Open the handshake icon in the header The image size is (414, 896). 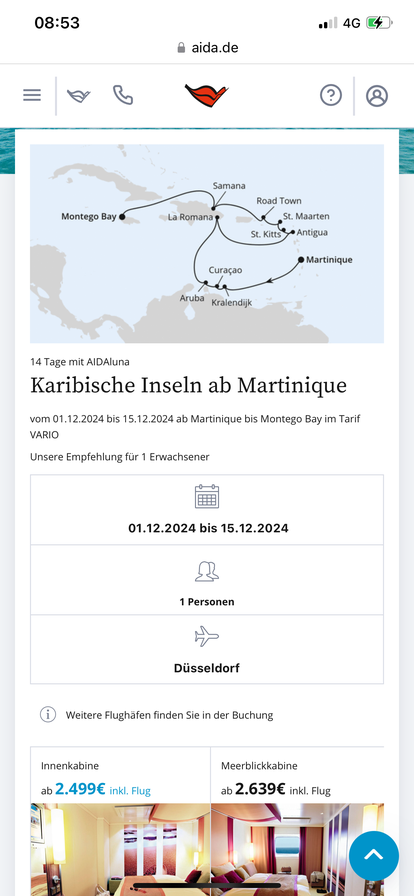click(79, 95)
